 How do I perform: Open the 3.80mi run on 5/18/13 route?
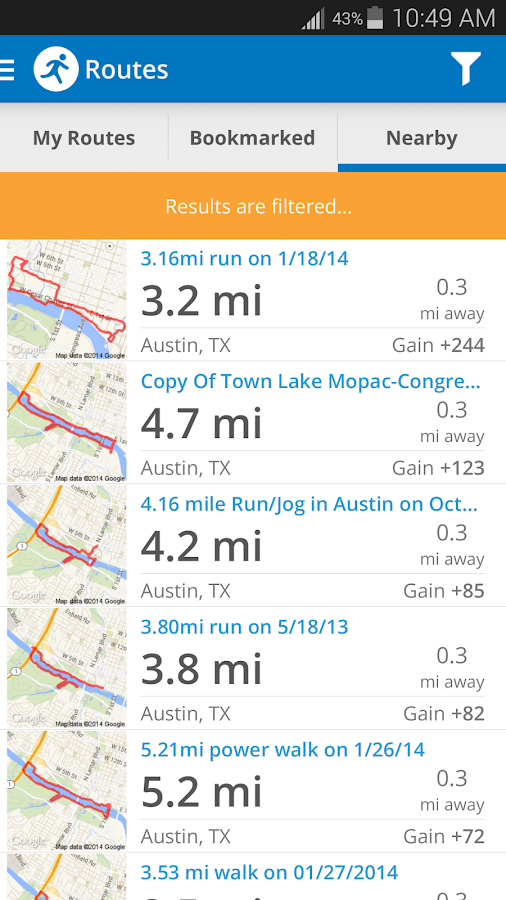pos(253,668)
